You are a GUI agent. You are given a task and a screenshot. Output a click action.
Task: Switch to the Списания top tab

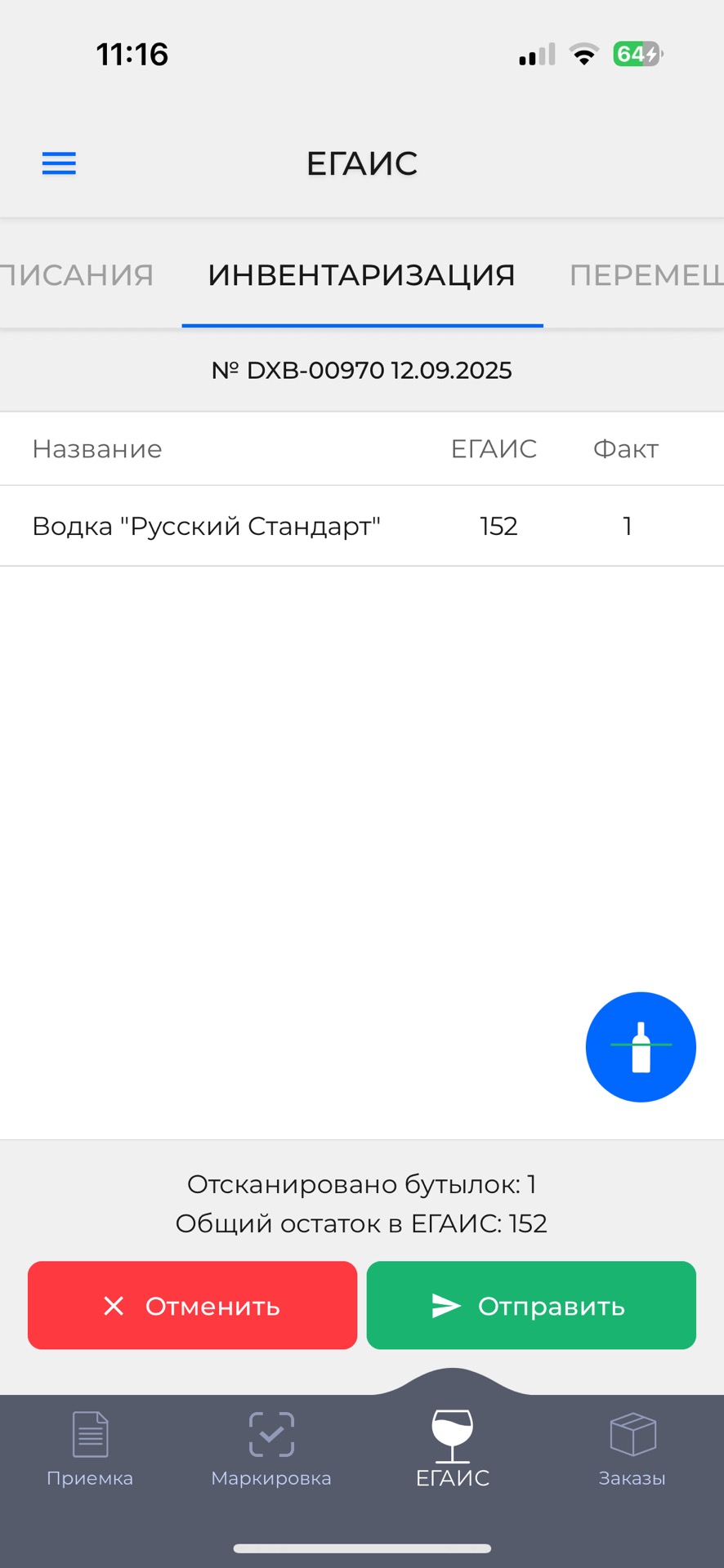pos(78,275)
